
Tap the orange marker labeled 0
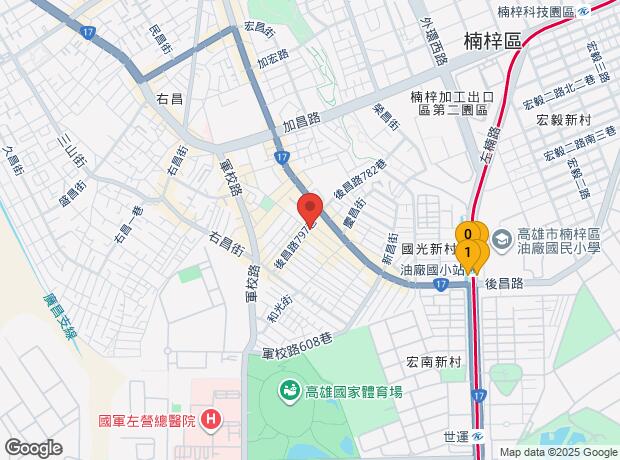[468, 234]
